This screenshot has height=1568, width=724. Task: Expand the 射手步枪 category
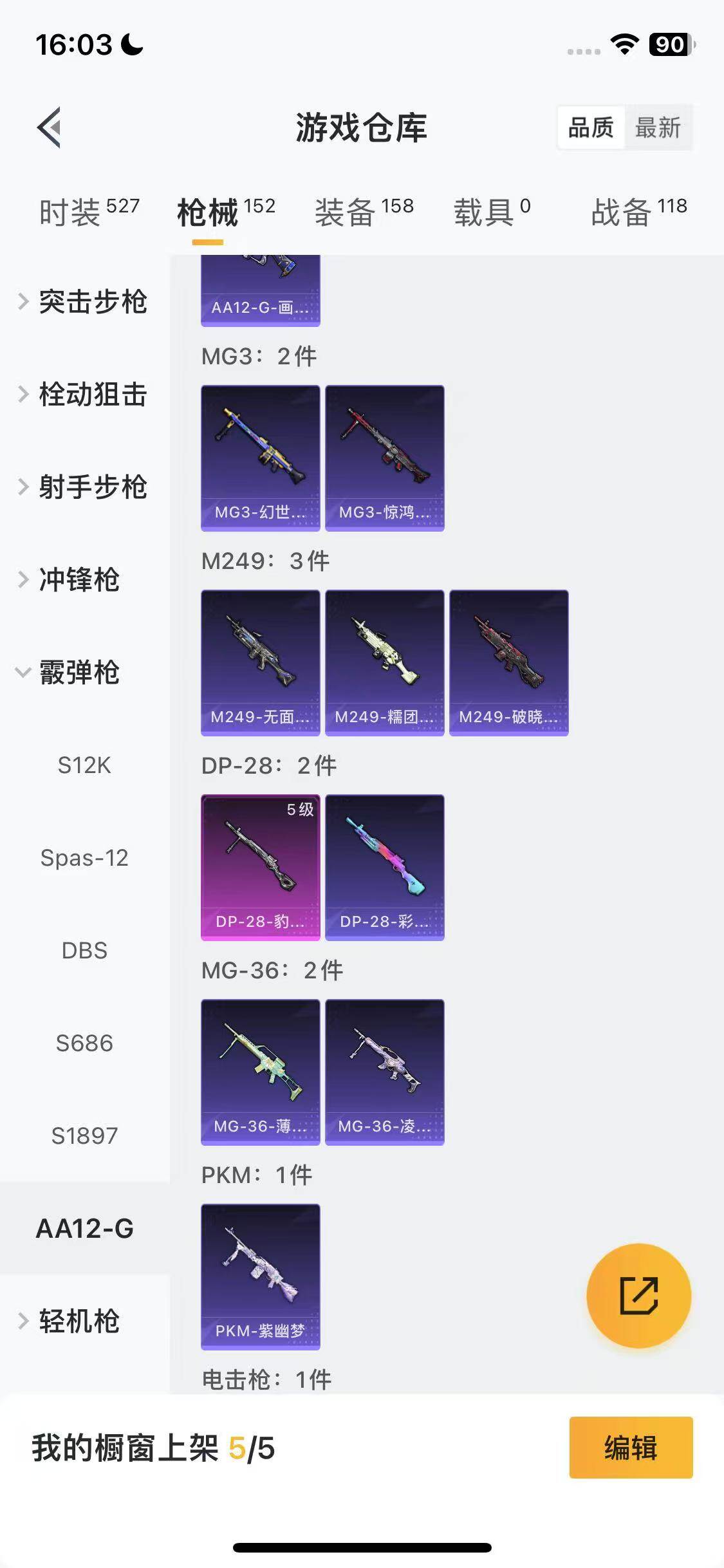click(x=84, y=487)
